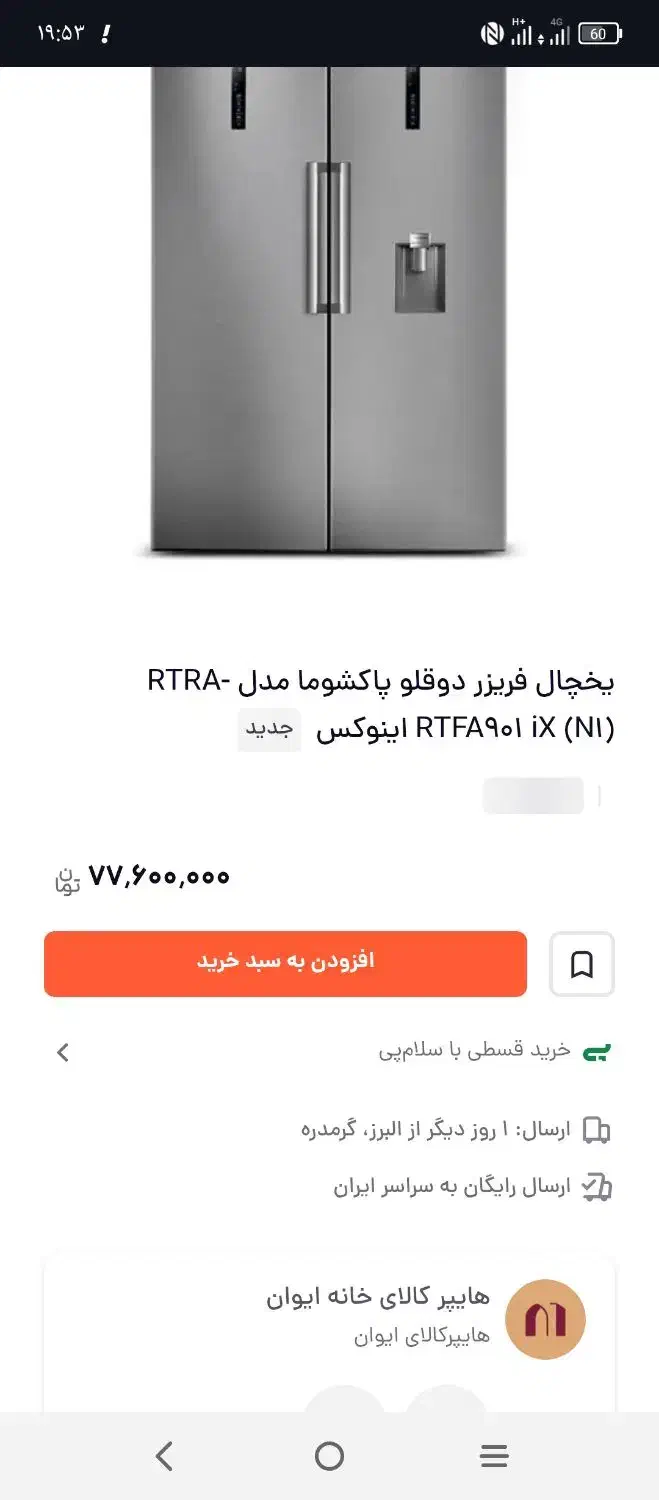The width and height of the screenshot is (659, 1500).
Task: Go back with the system back button
Action: [x=165, y=1456]
